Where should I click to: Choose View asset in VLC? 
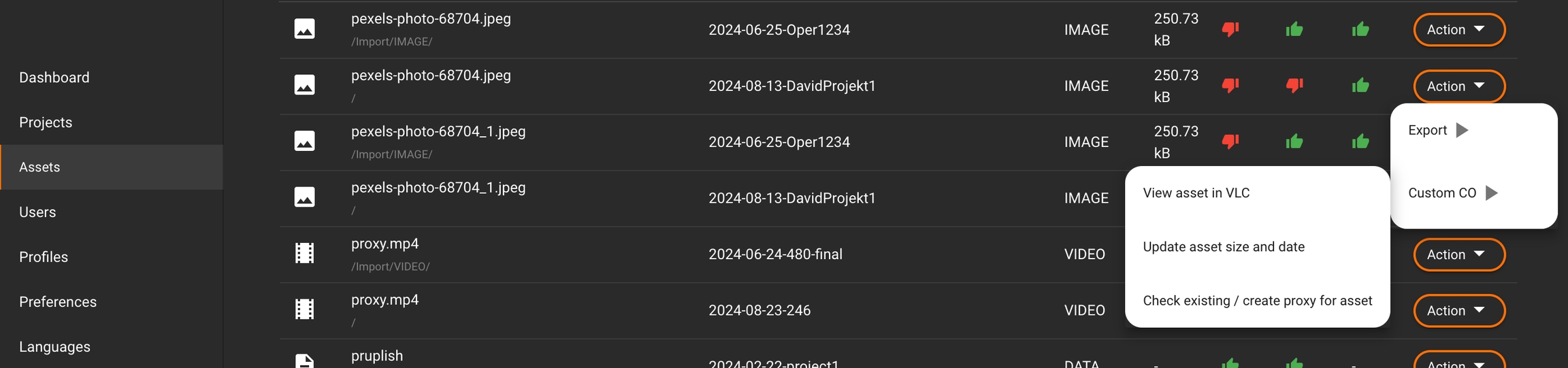click(1196, 193)
